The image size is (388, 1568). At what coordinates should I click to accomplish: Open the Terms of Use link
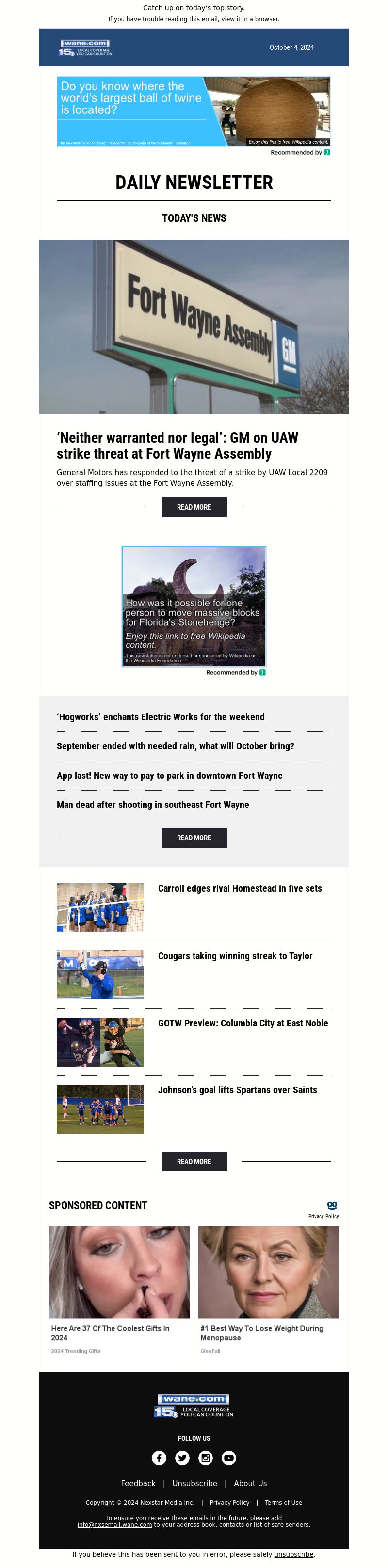(x=283, y=1502)
